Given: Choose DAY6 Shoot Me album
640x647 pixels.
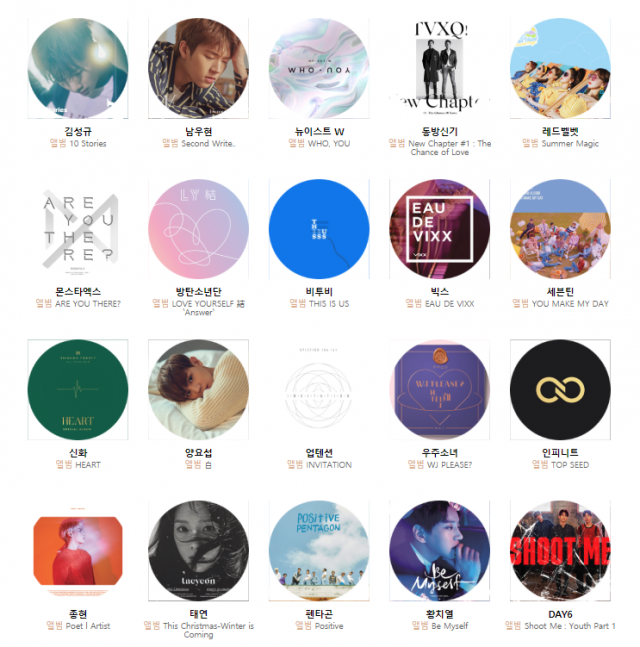Looking at the screenshot, I should pos(560,551).
